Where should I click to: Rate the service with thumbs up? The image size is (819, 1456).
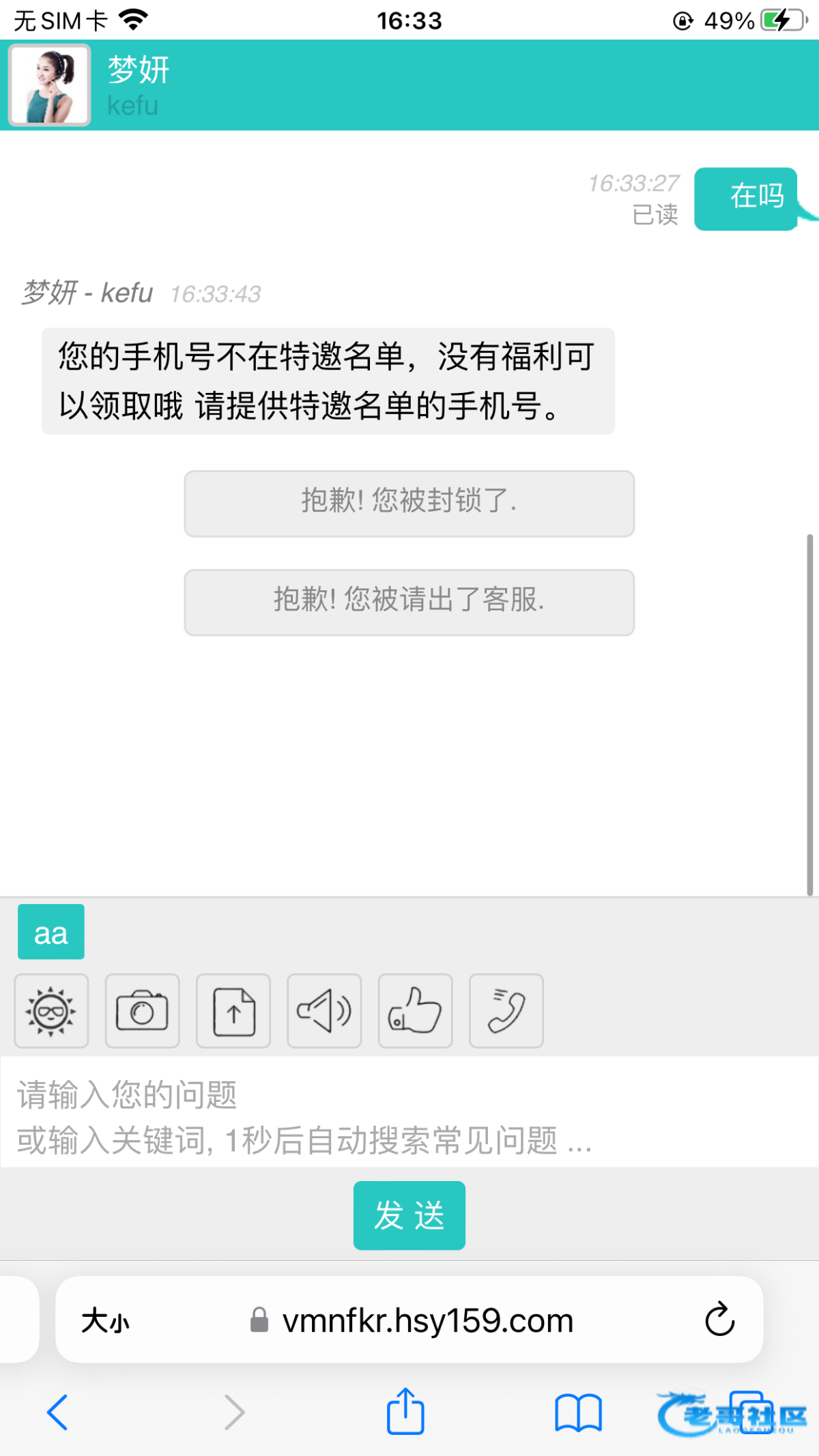pyautogui.click(x=415, y=1010)
